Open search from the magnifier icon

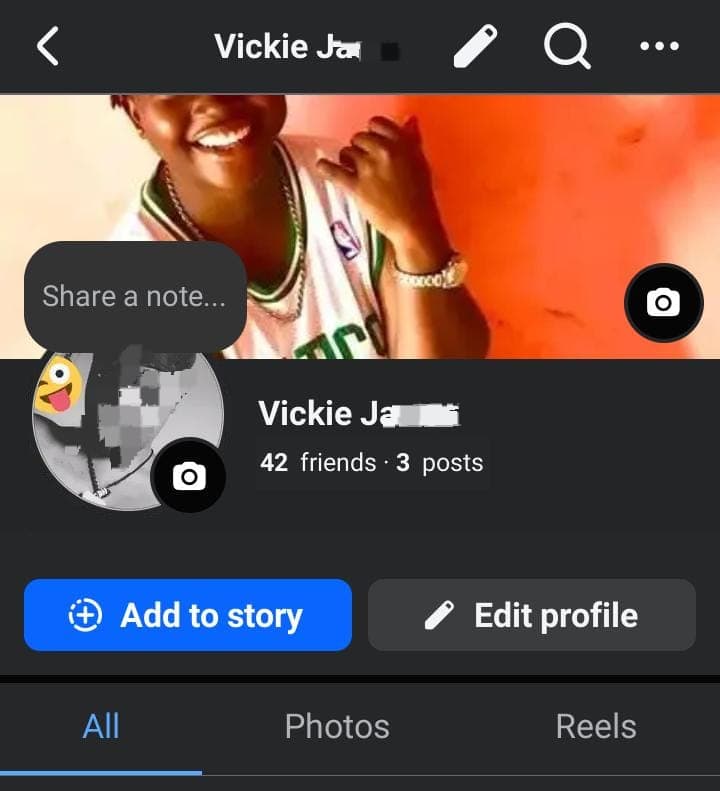(567, 46)
